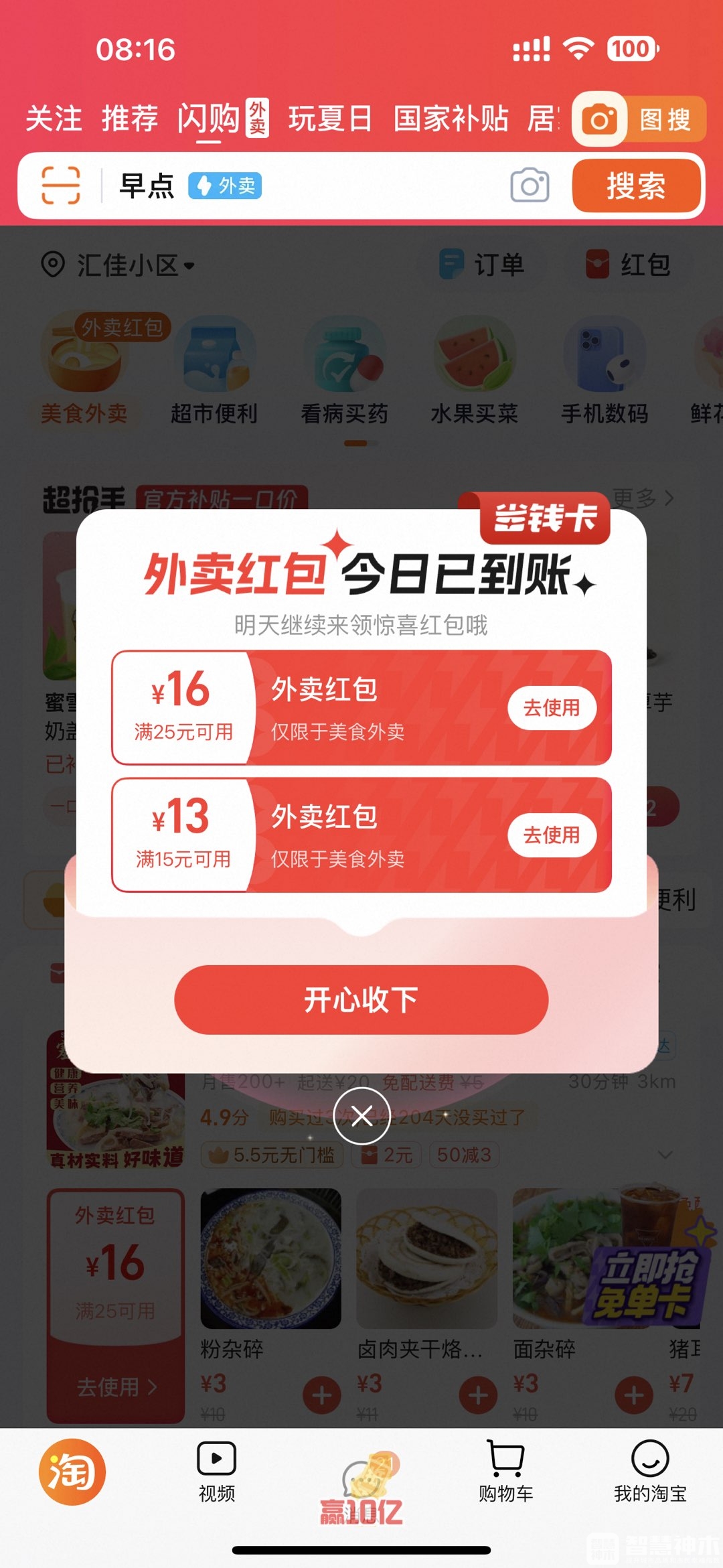Open the Taobao home tab
The width and height of the screenshot is (723, 1568).
72,1472
